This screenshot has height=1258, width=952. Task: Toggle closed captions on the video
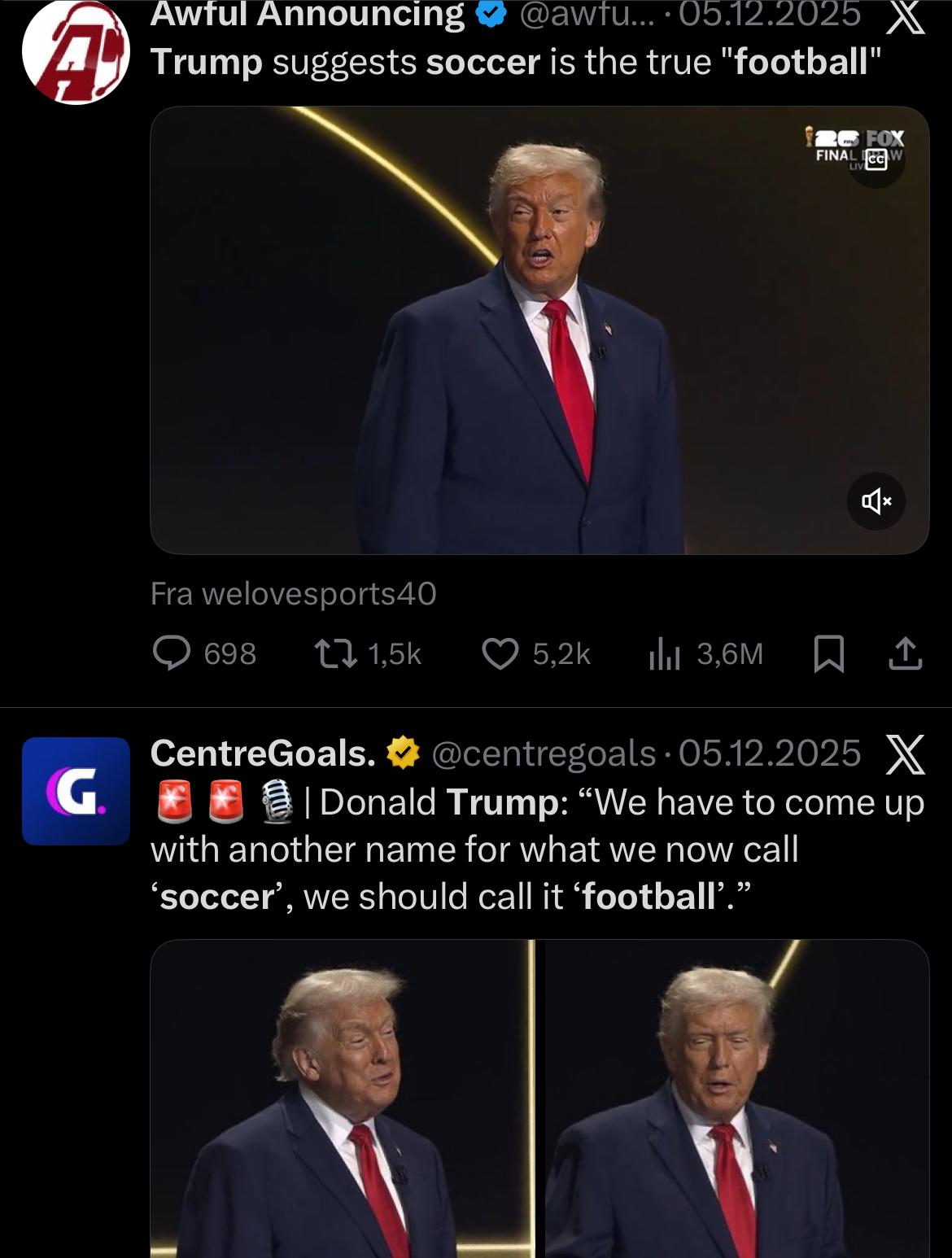tap(876, 159)
